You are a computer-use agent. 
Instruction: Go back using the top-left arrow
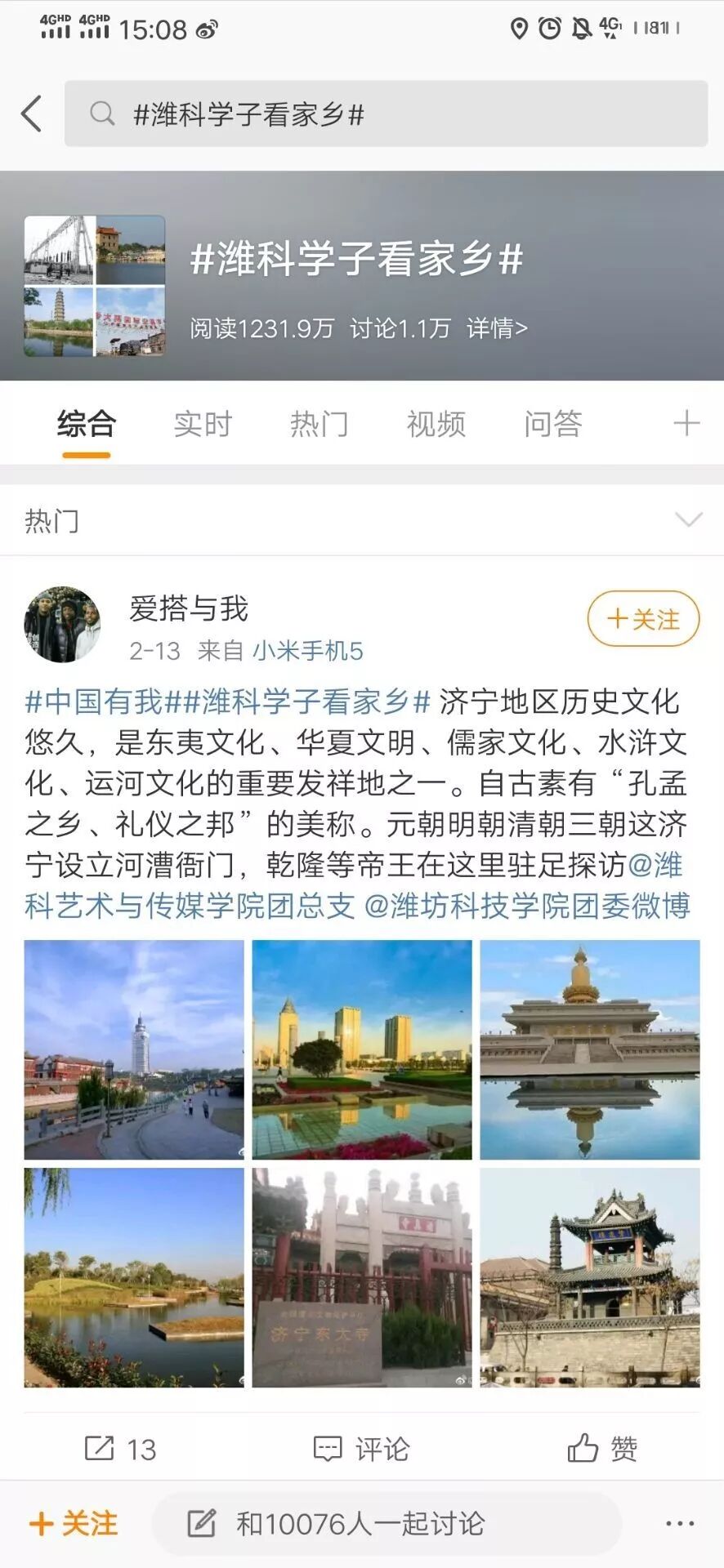32,114
